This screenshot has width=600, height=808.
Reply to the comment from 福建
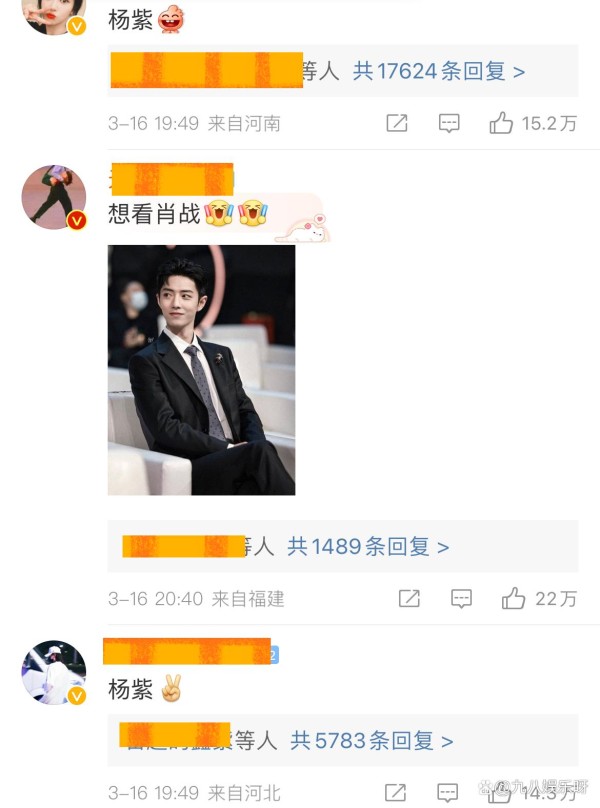coord(461,598)
